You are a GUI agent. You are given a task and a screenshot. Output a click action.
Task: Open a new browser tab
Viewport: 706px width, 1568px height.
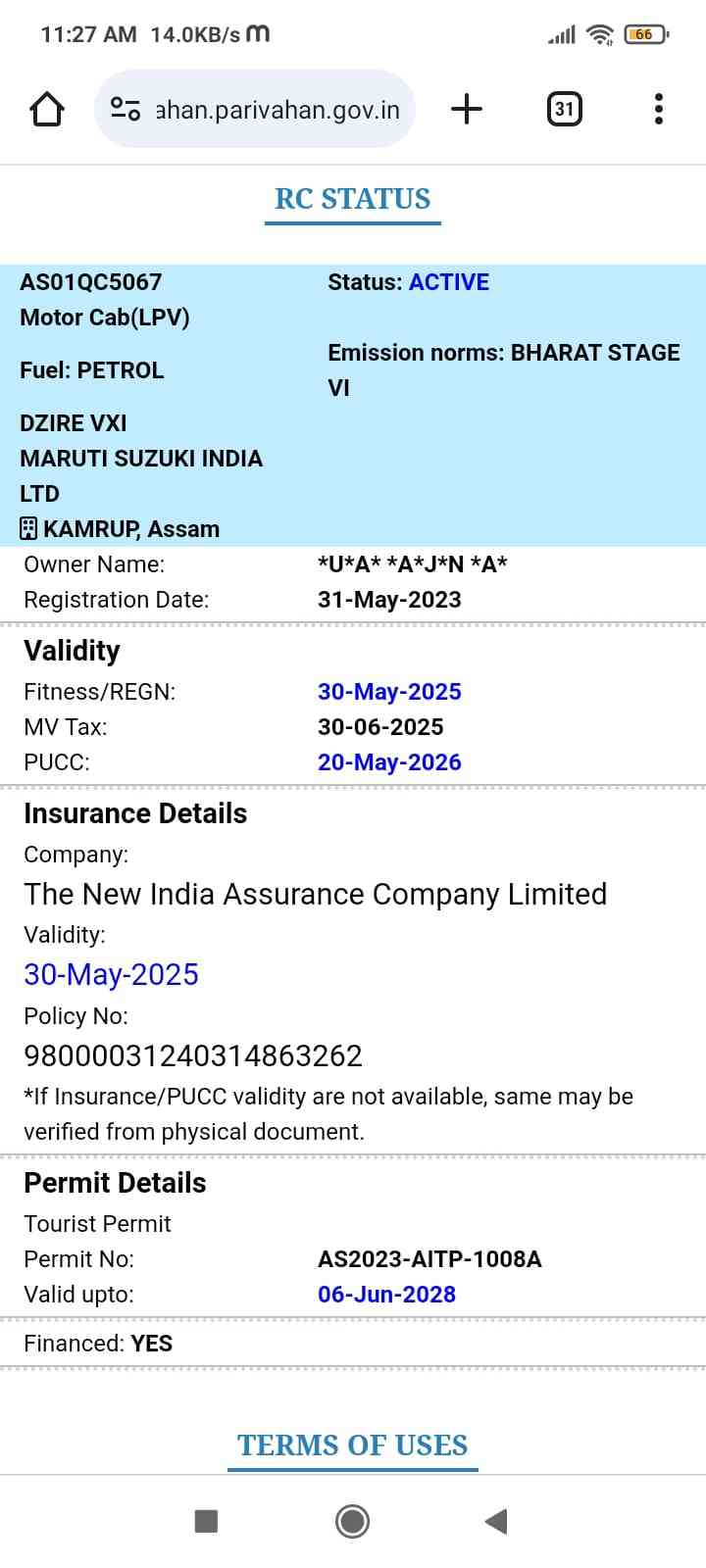[467, 109]
